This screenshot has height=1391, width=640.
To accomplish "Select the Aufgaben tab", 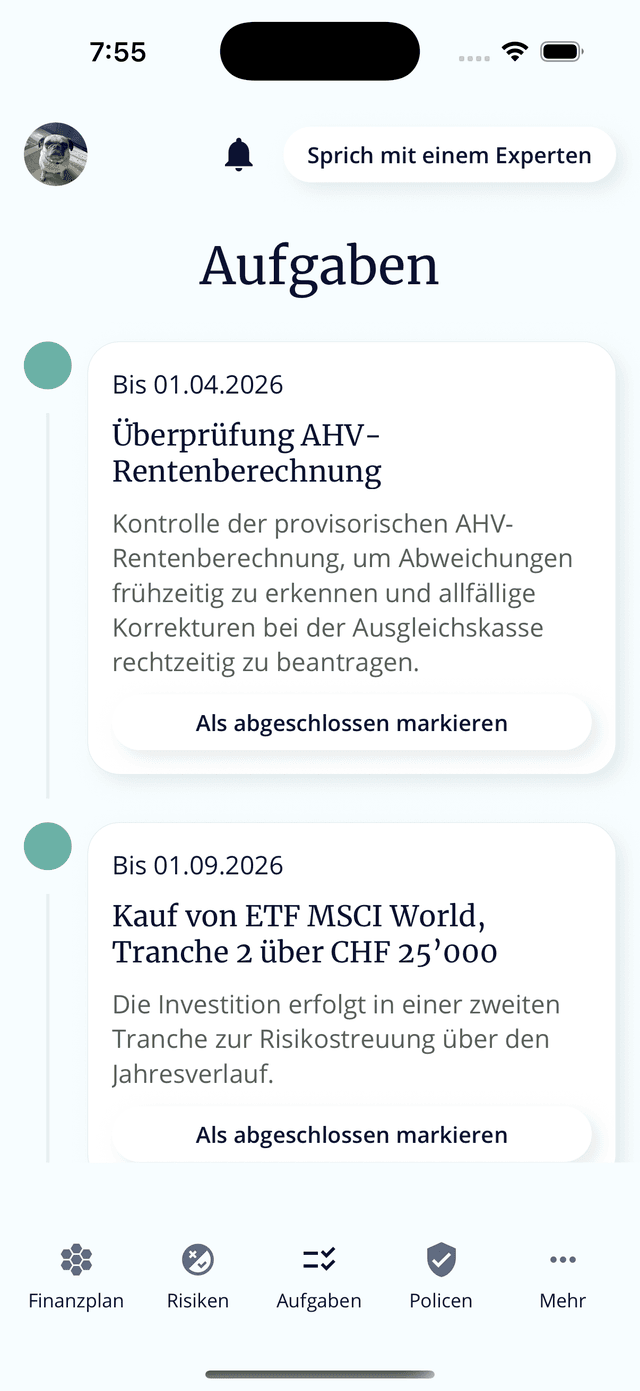I will point(319,1276).
